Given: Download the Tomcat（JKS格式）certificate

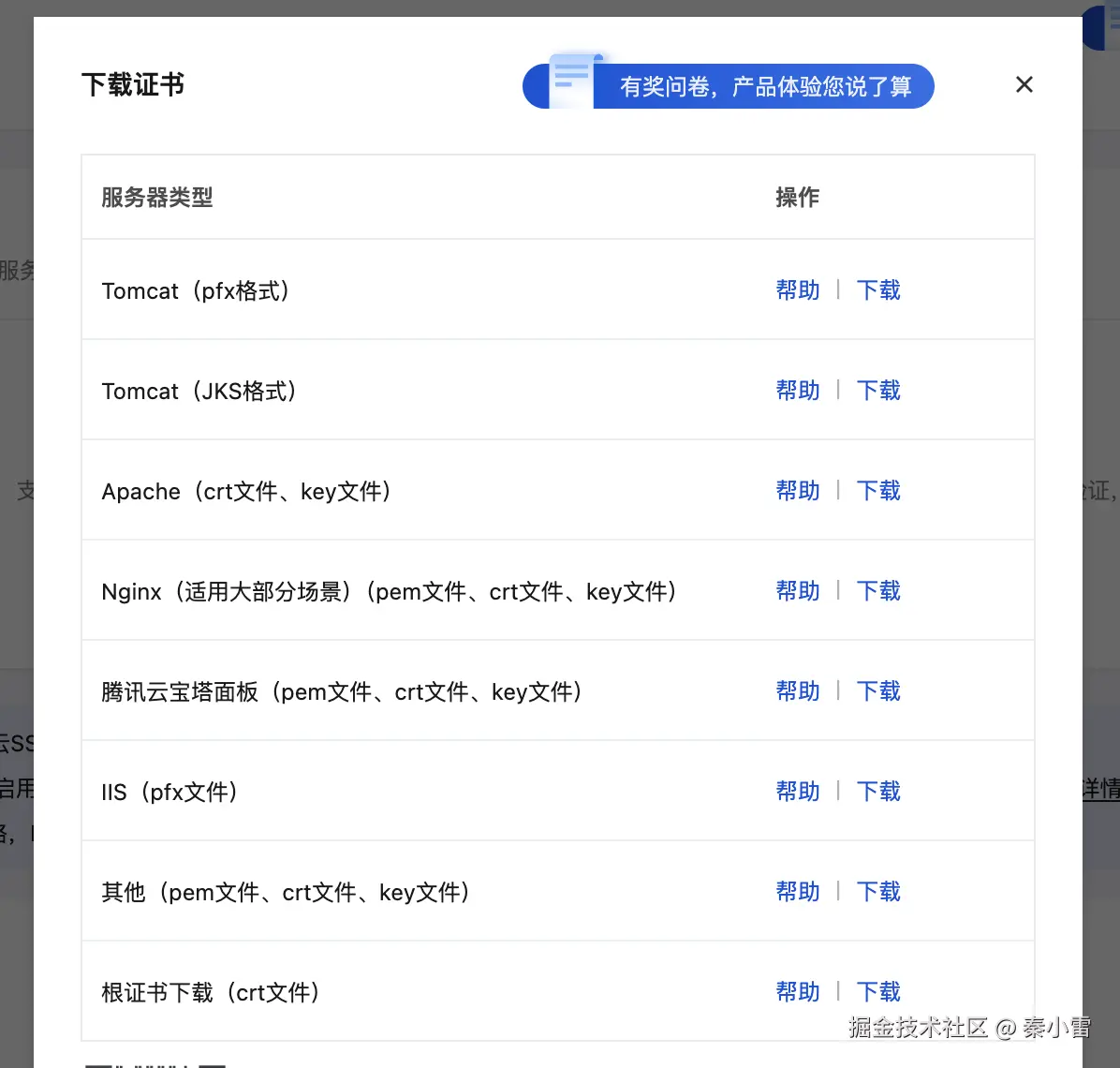Looking at the screenshot, I should [x=878, y=391].
